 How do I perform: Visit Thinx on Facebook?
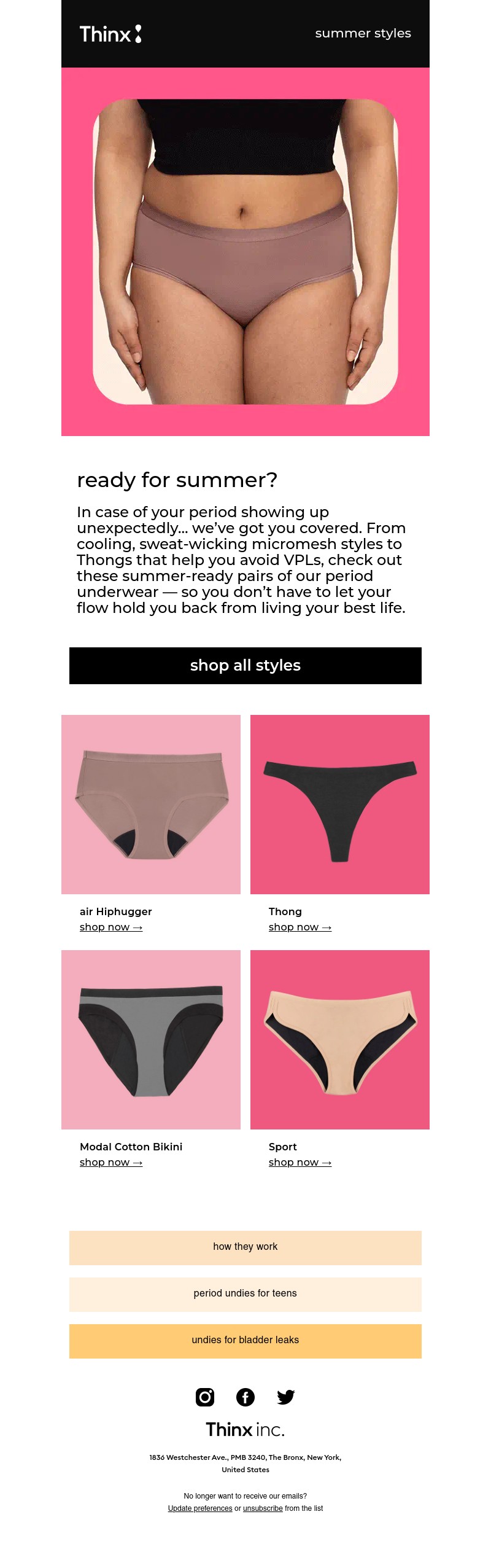[245, 1397]
